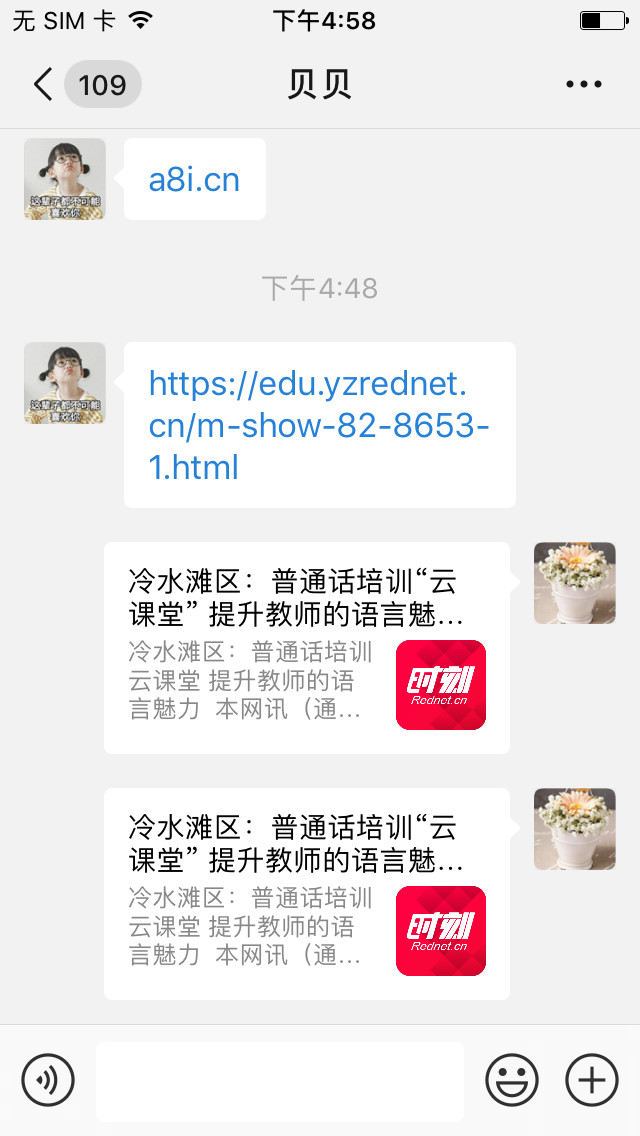The image size is (640, 1136).
Task: Open the chat options three-dot menu
Action: (x=584, y=85)
